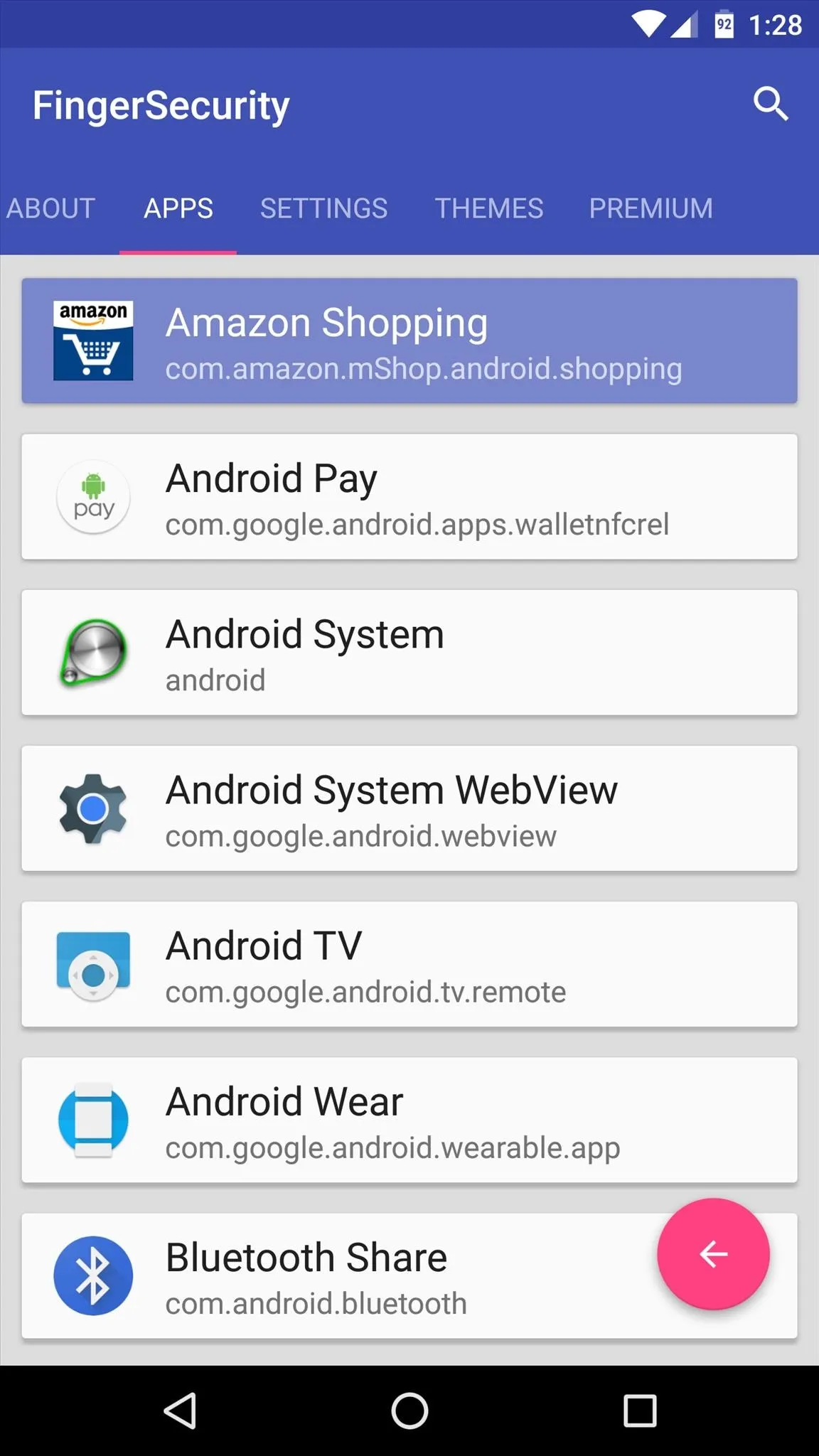Pick Android System WebView
This screenshot has height=1456, width=819.
coord(409,808)
